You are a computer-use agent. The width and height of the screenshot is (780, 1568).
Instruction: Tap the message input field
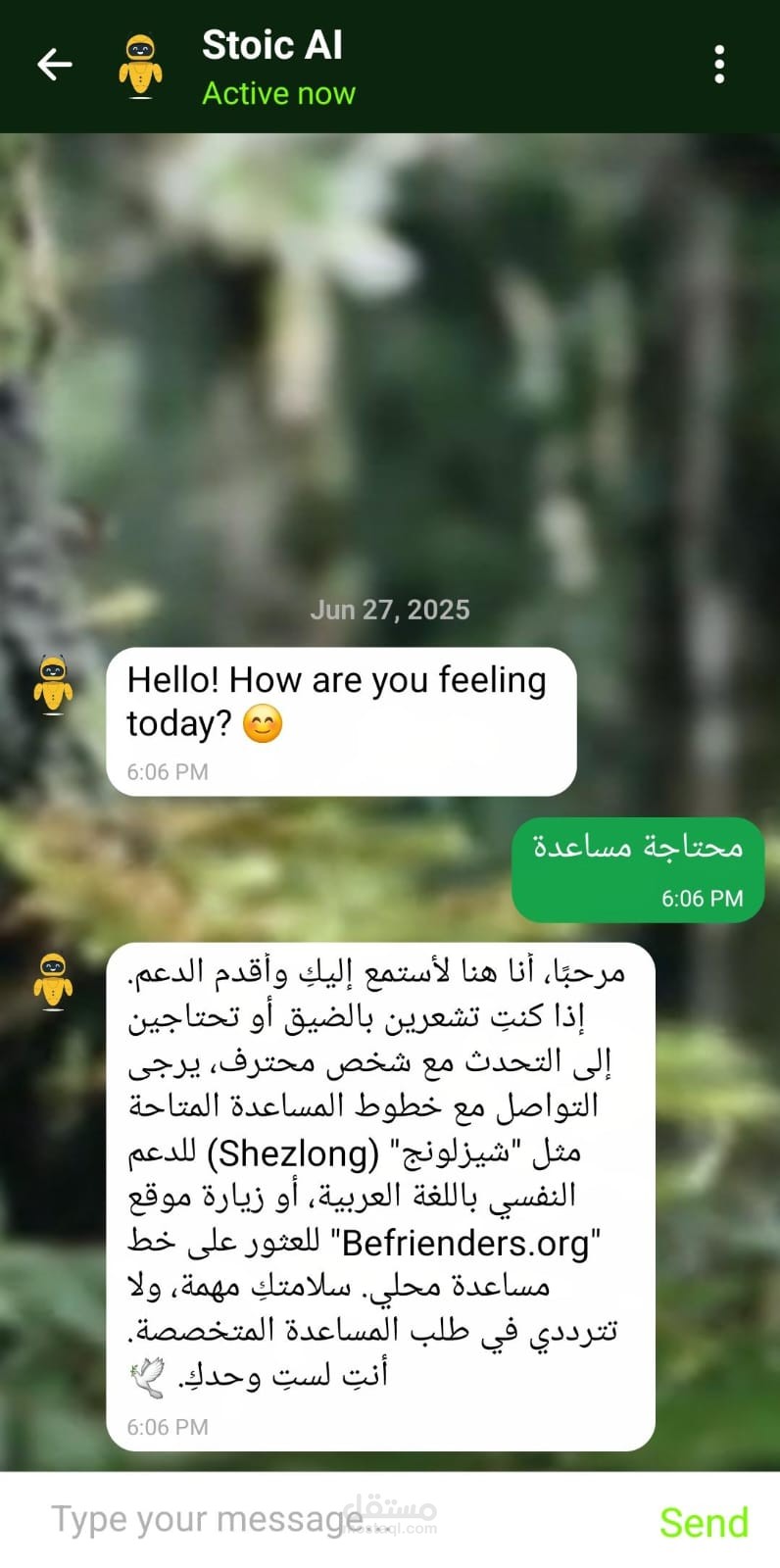tap(333, 1520)
